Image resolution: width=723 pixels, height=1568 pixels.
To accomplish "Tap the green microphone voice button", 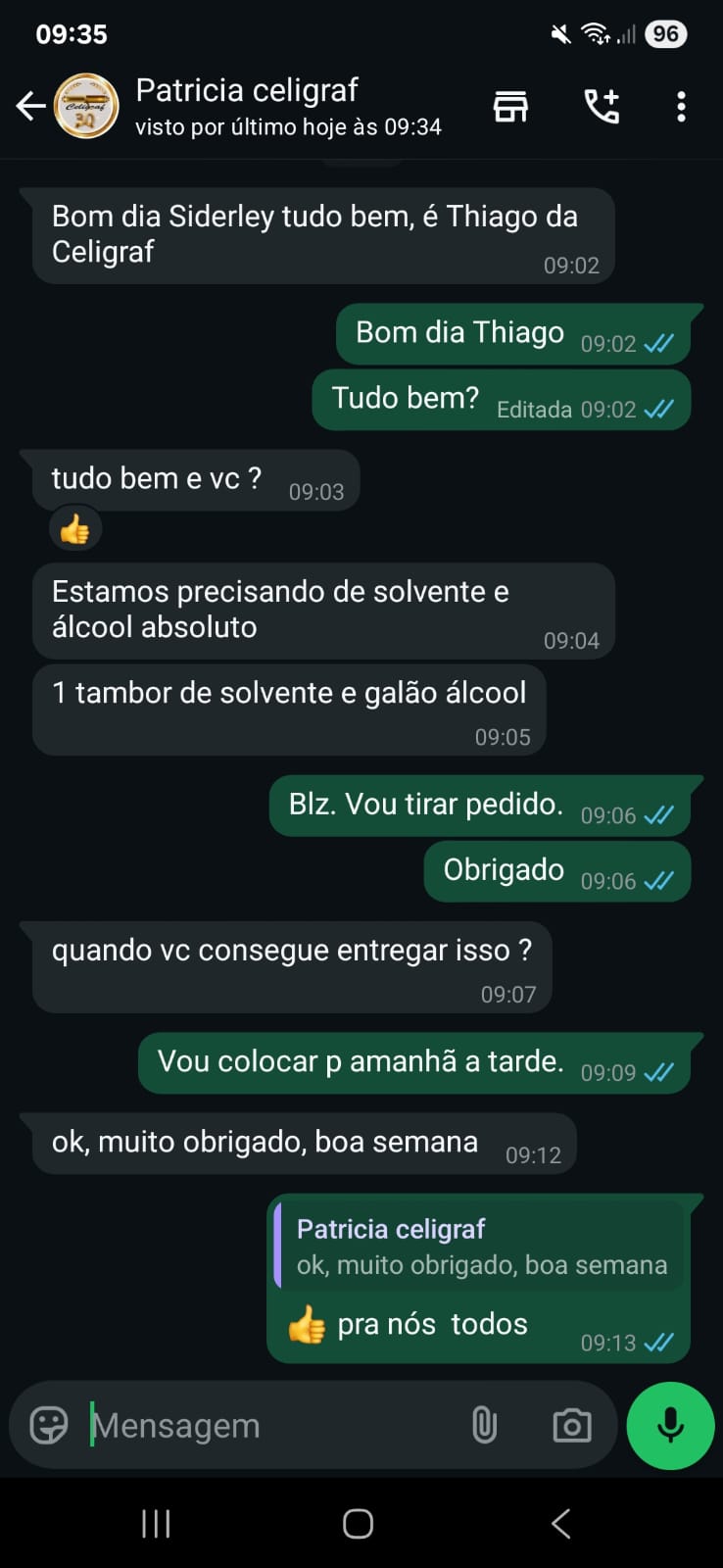I will (x=670, y=1425).
